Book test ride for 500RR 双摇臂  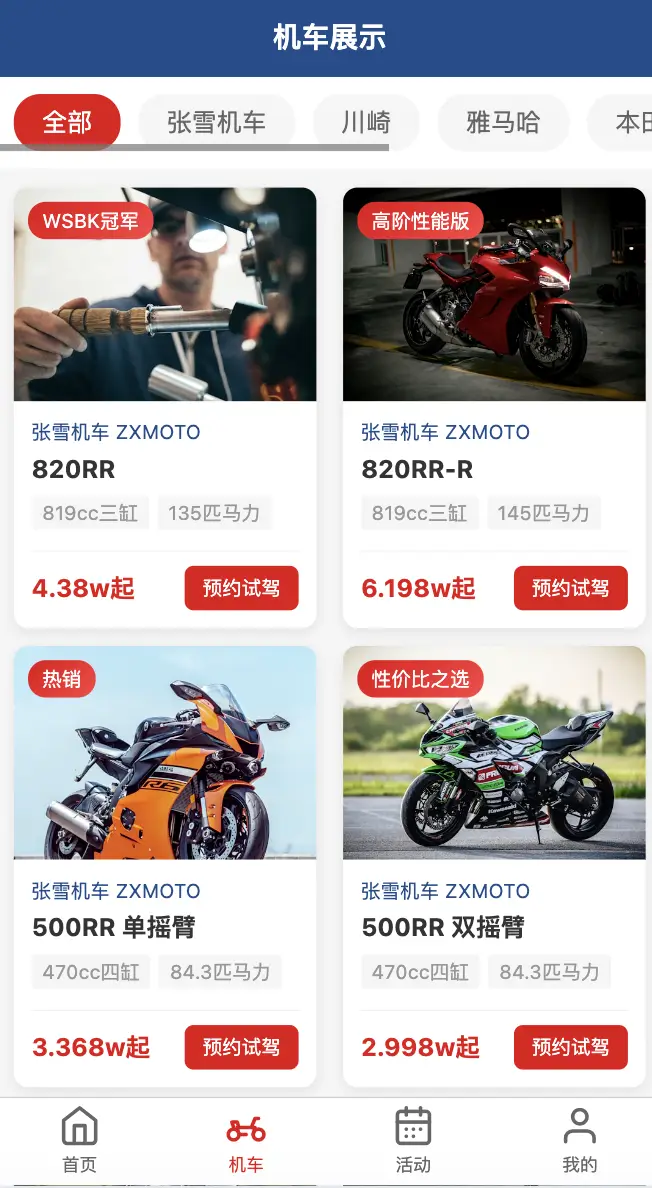point(570,1047)
